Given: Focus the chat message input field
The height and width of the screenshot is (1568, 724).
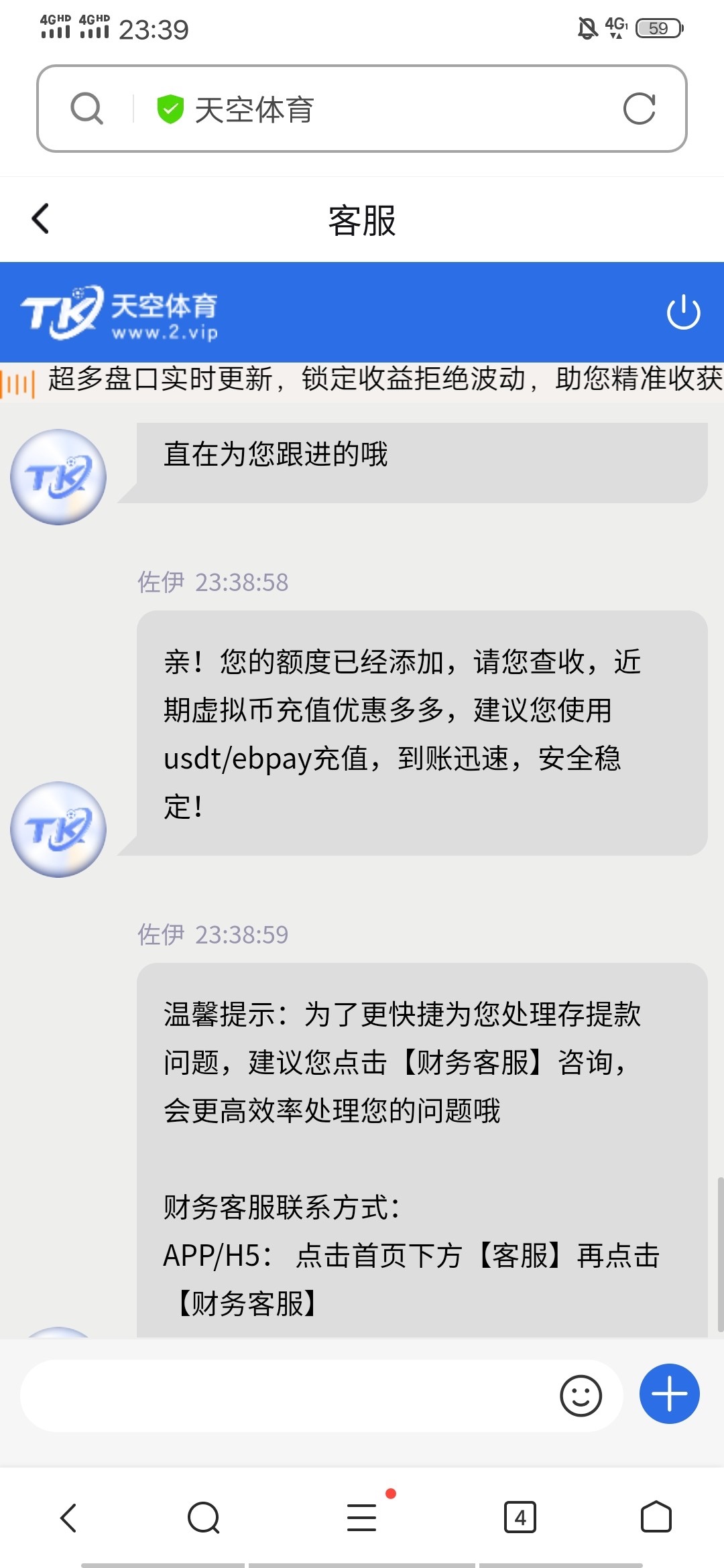Looking at the screenshot, I should [x=288, y=1395].
